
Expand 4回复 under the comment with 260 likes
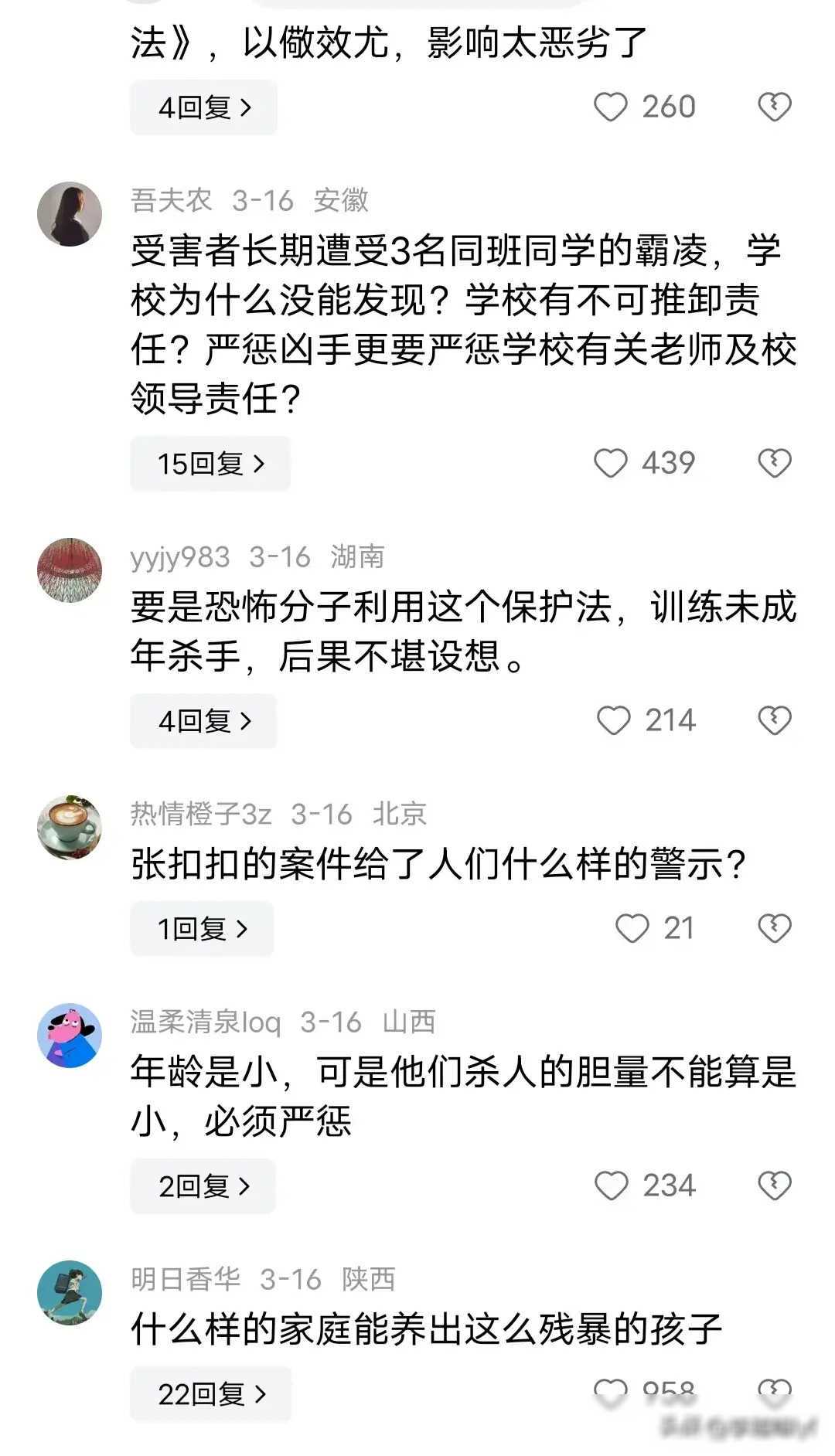click(203, 107)
